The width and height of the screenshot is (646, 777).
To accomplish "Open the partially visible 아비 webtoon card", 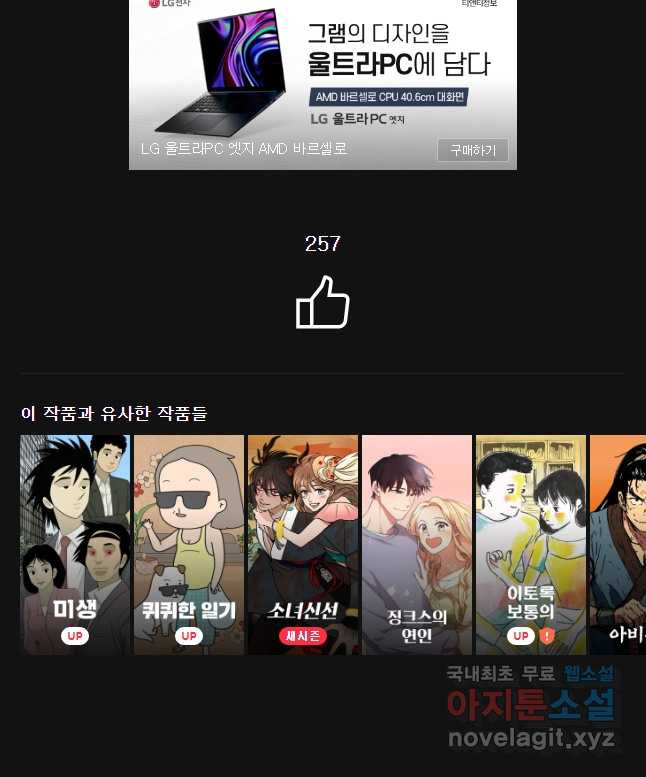I will pyautogui.click(x=618, y=544).
